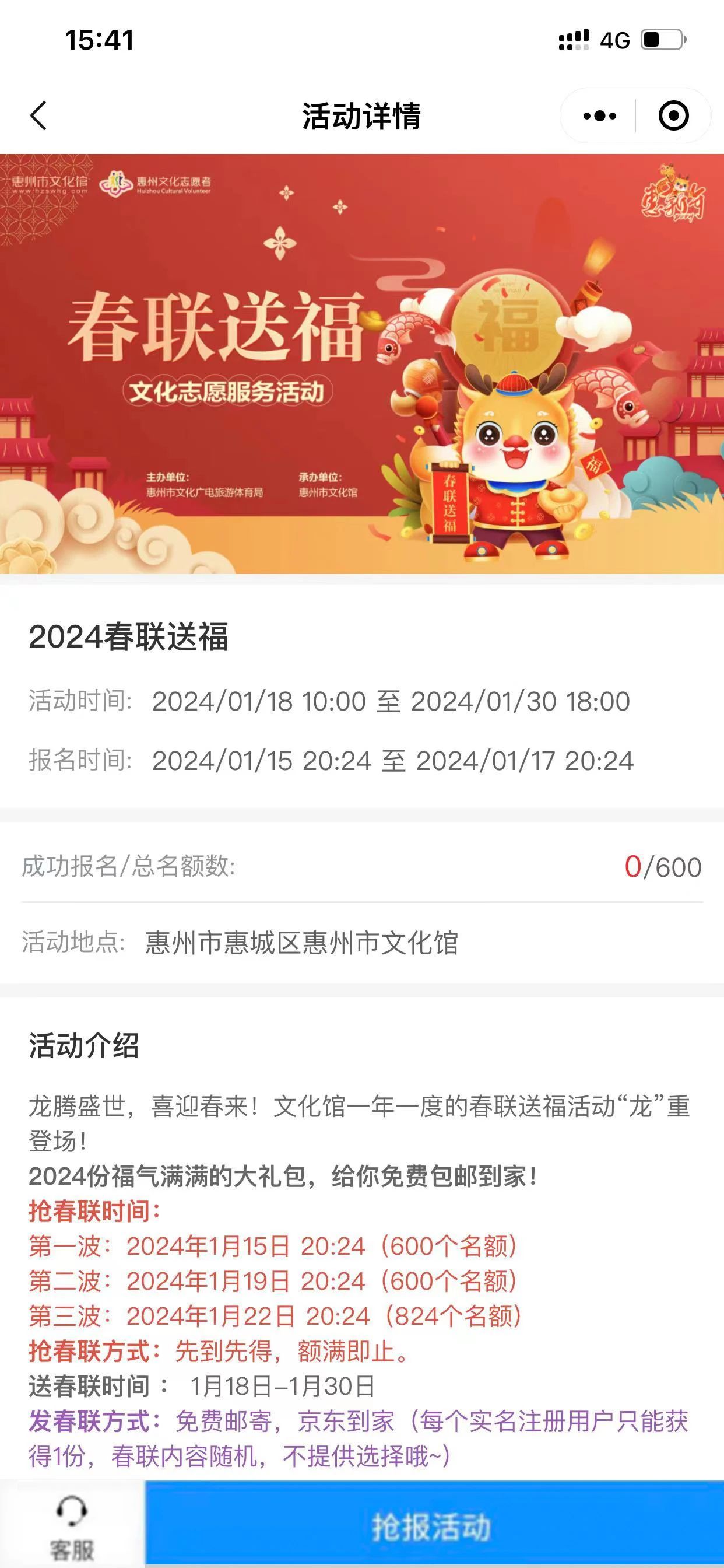Image resolution: width=724 pixels, height=1568 pixels.
Task: Contact 客服 customer service
Action: [x=72, y=1525]
